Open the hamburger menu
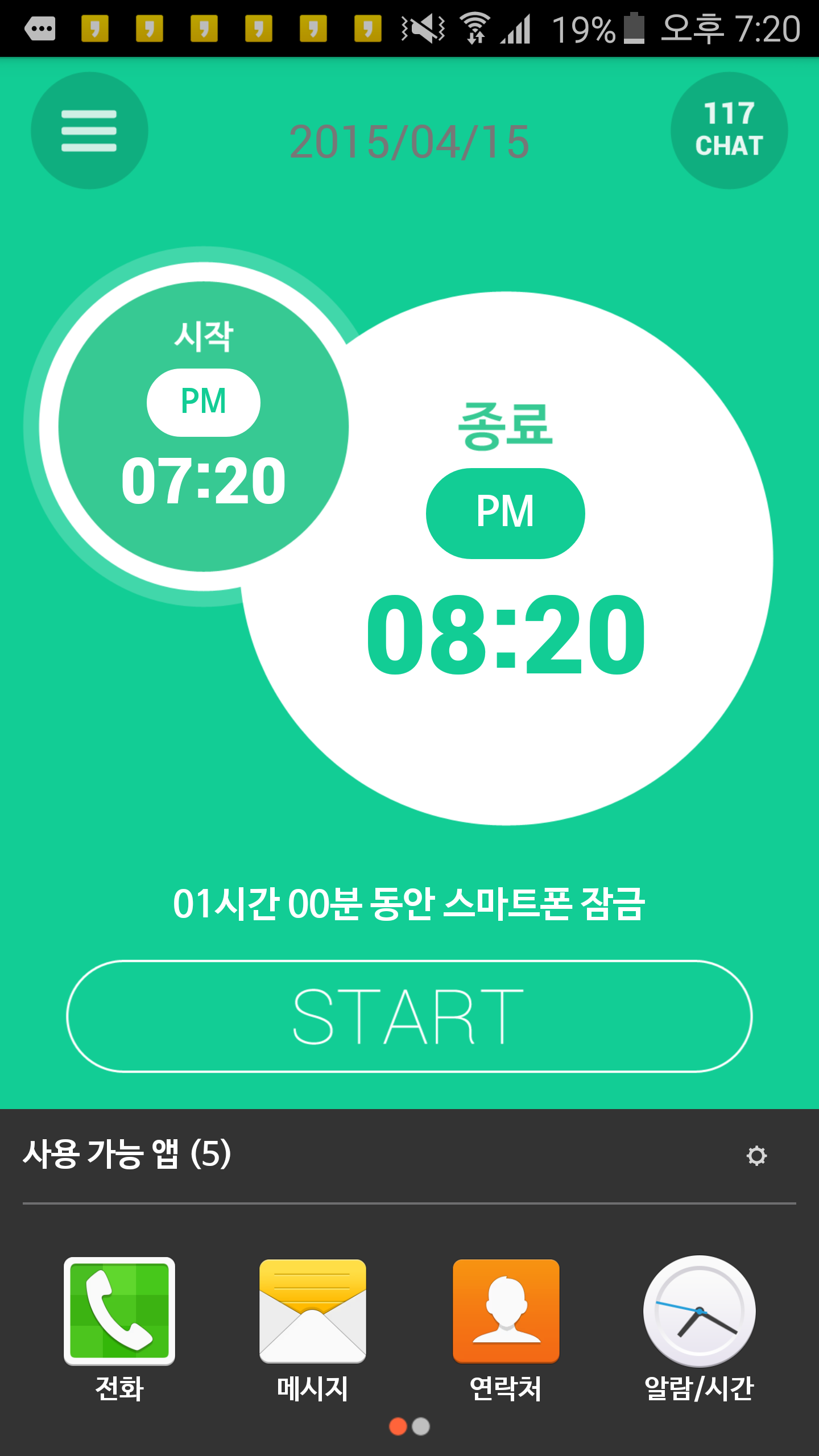The image size is (819, 1456). coord(89,131)
